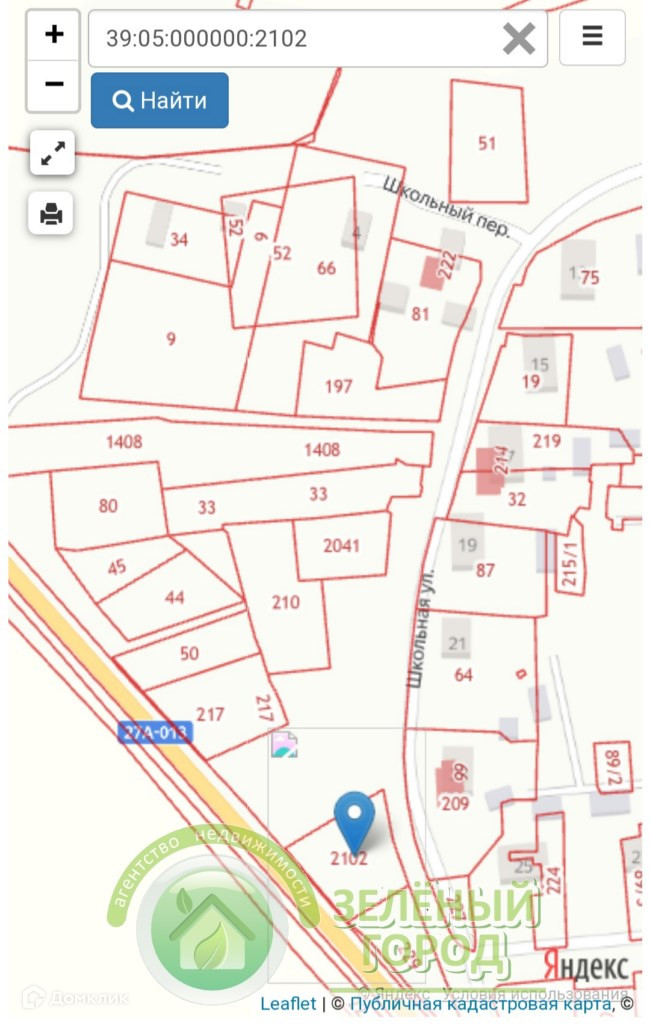Viewport: 650px width, 1024px height.
Task: Tap the Найти search button
Action: tap(160, 100)
